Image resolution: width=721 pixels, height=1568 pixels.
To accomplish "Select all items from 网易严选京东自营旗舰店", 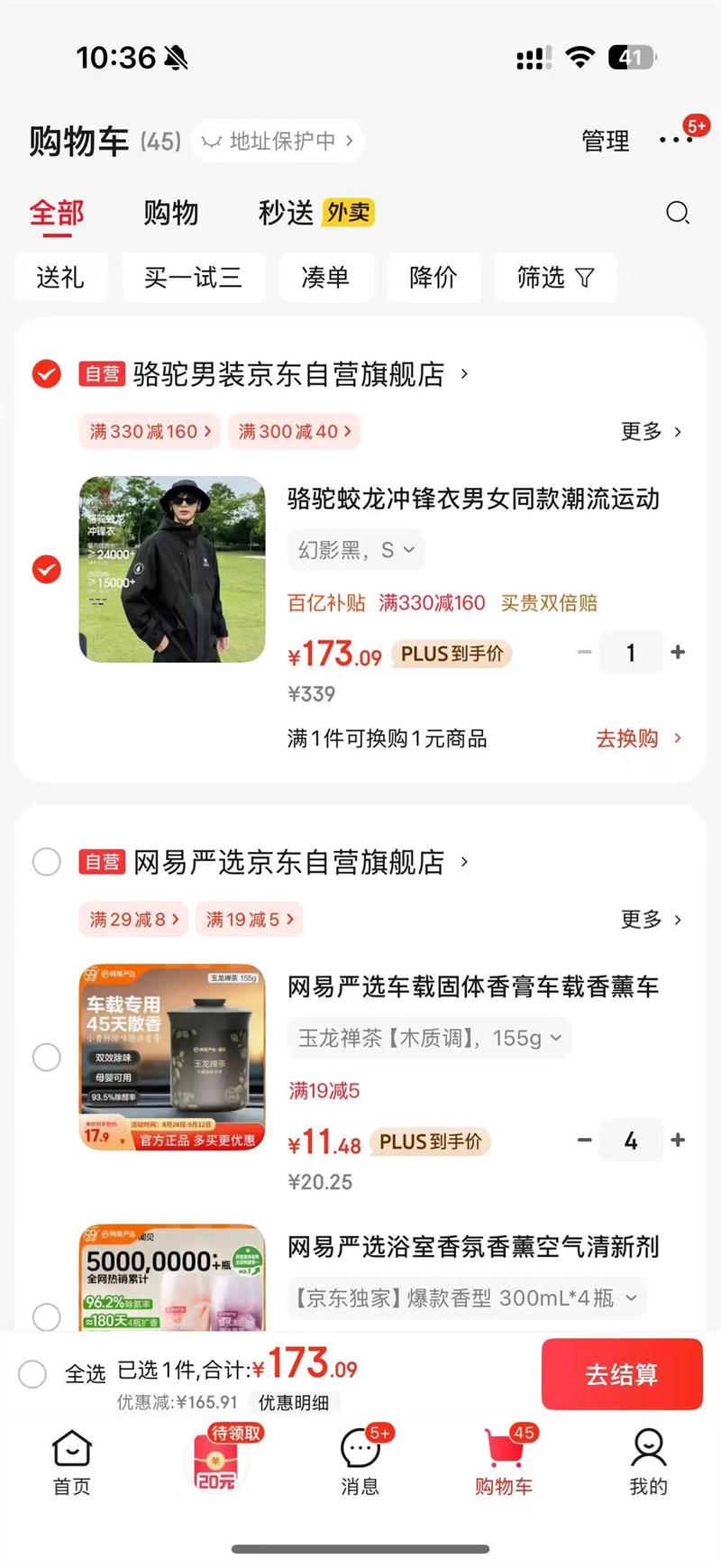I will tap(47, 862).
